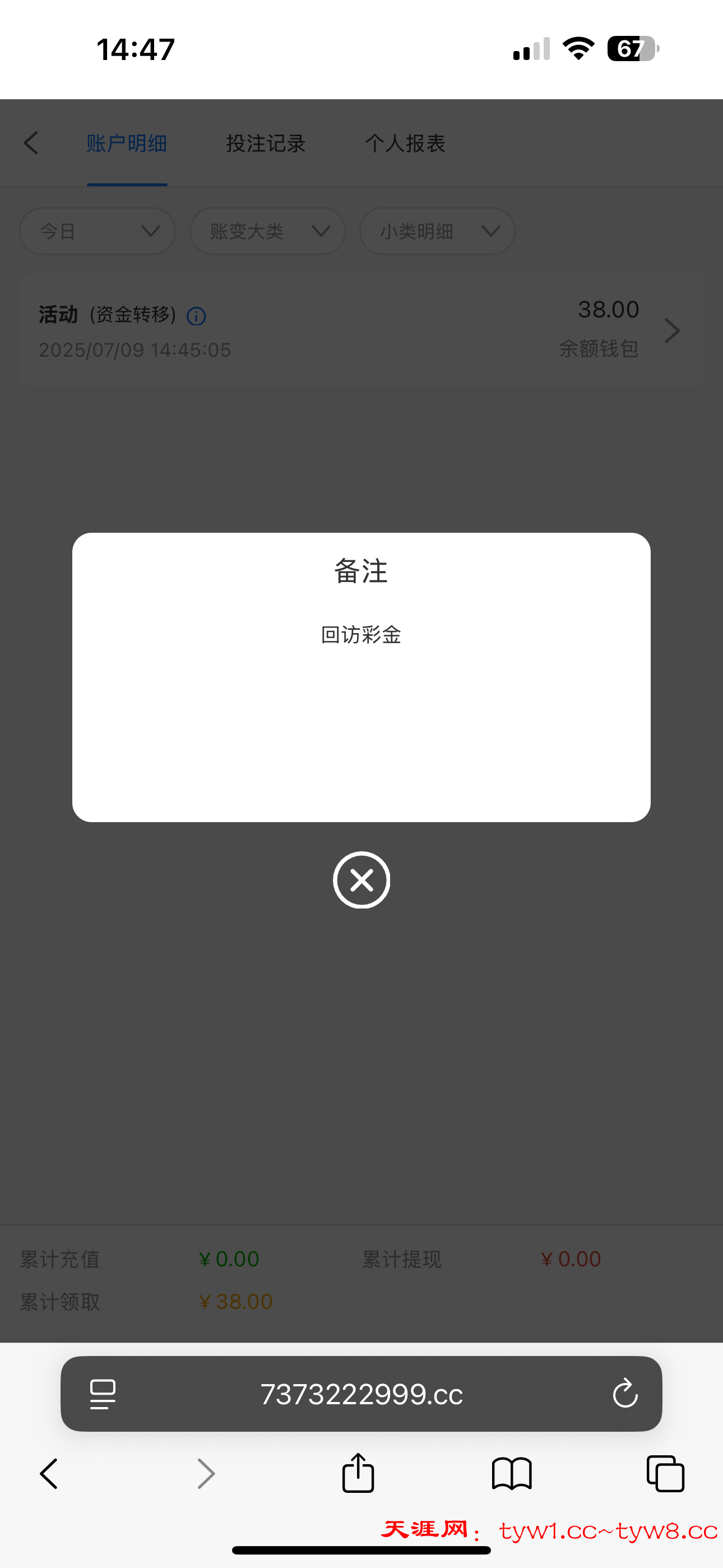Open the Safari bookmarks icon
Screen dimensions: 723x1568
pyautogui.click(x=512, y=1473)
